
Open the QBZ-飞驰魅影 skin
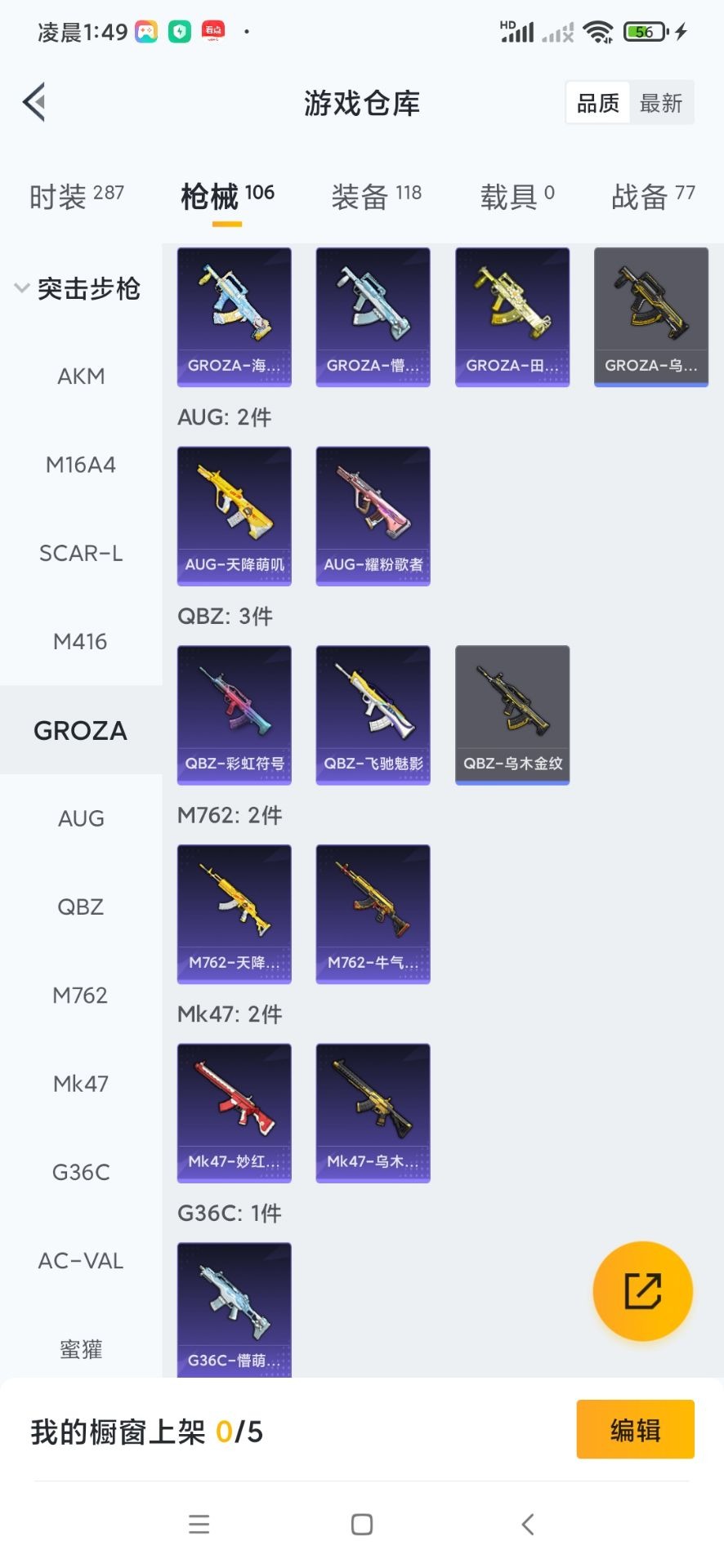point(373,715)
